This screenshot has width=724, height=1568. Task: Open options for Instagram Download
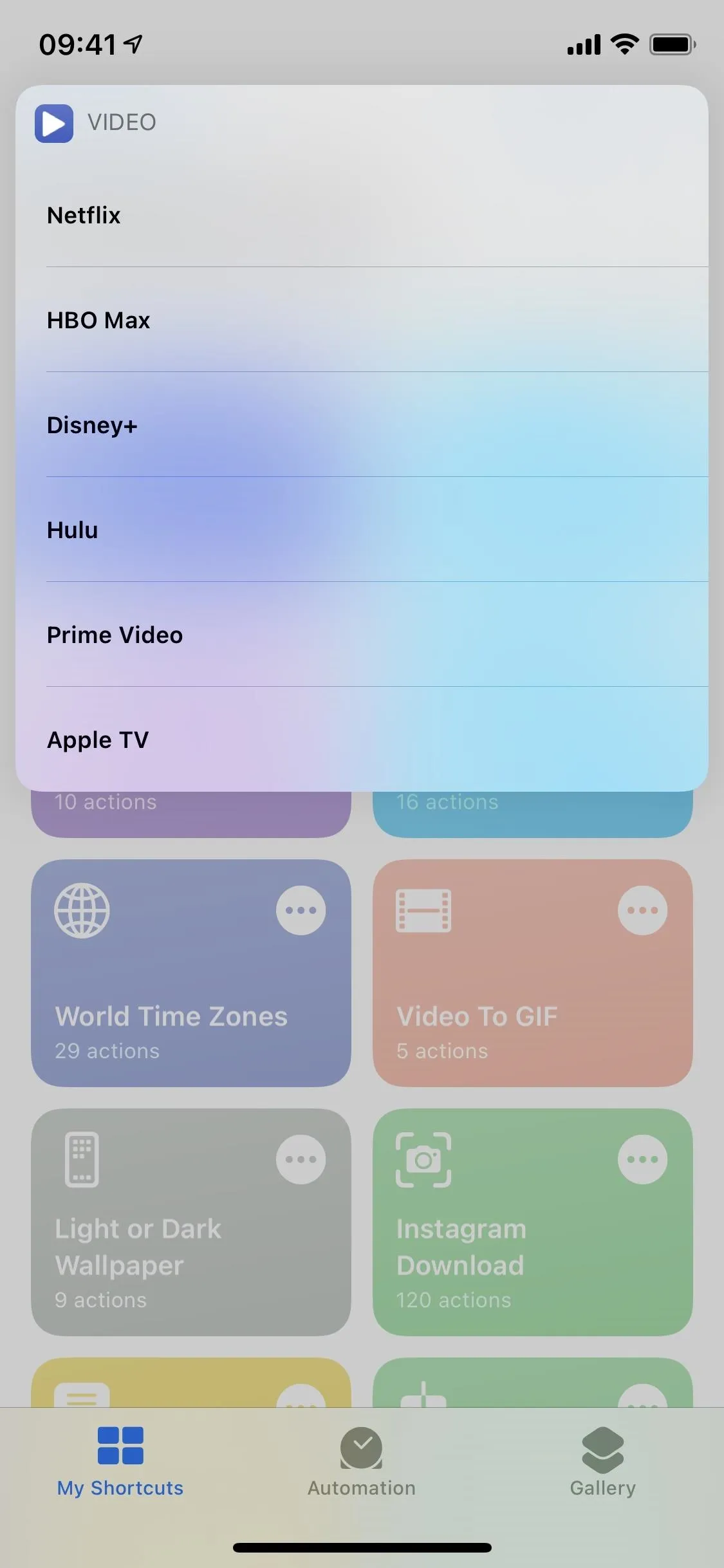(x=642, y=1159)
